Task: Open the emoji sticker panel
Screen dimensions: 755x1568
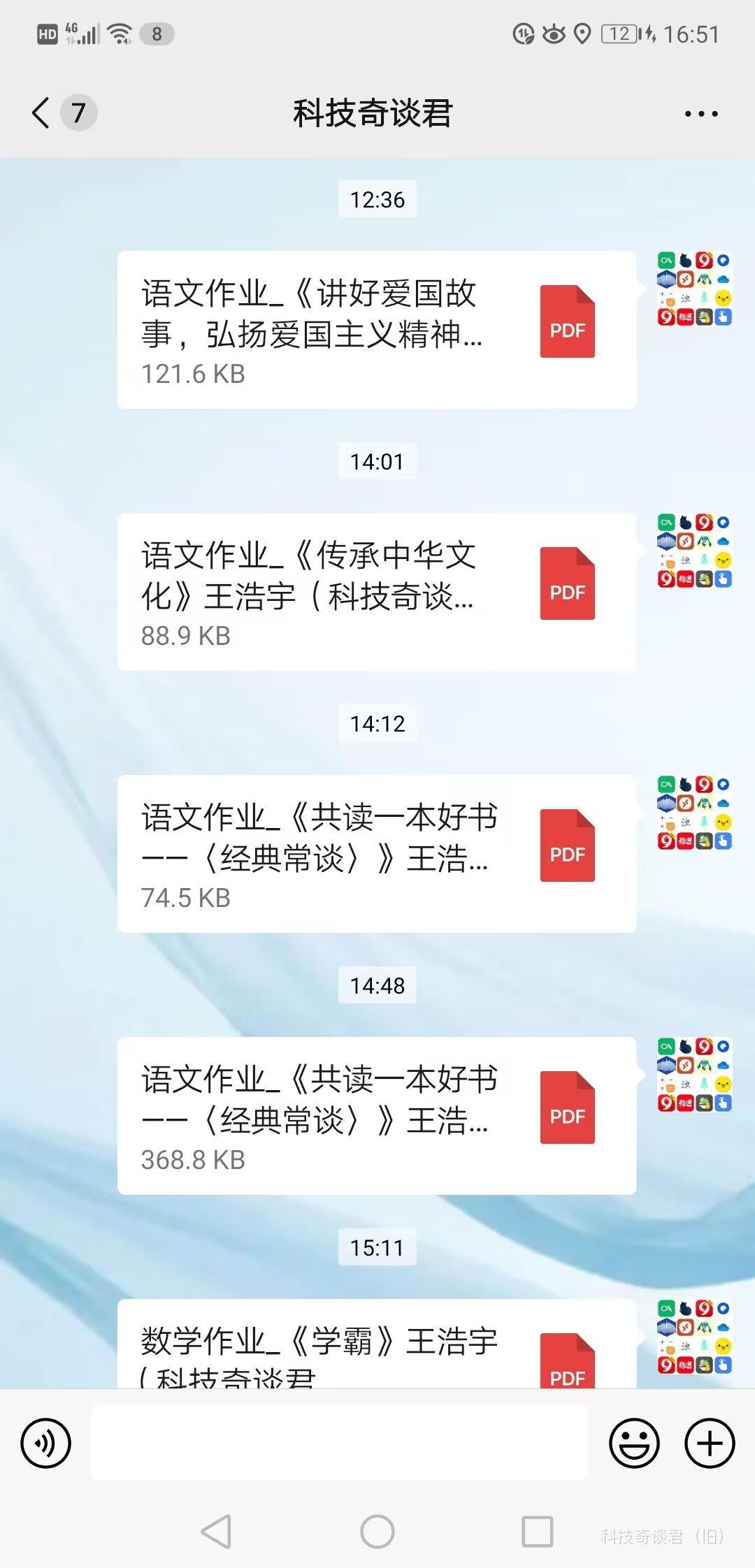Action: click(x=634, y=1443)
